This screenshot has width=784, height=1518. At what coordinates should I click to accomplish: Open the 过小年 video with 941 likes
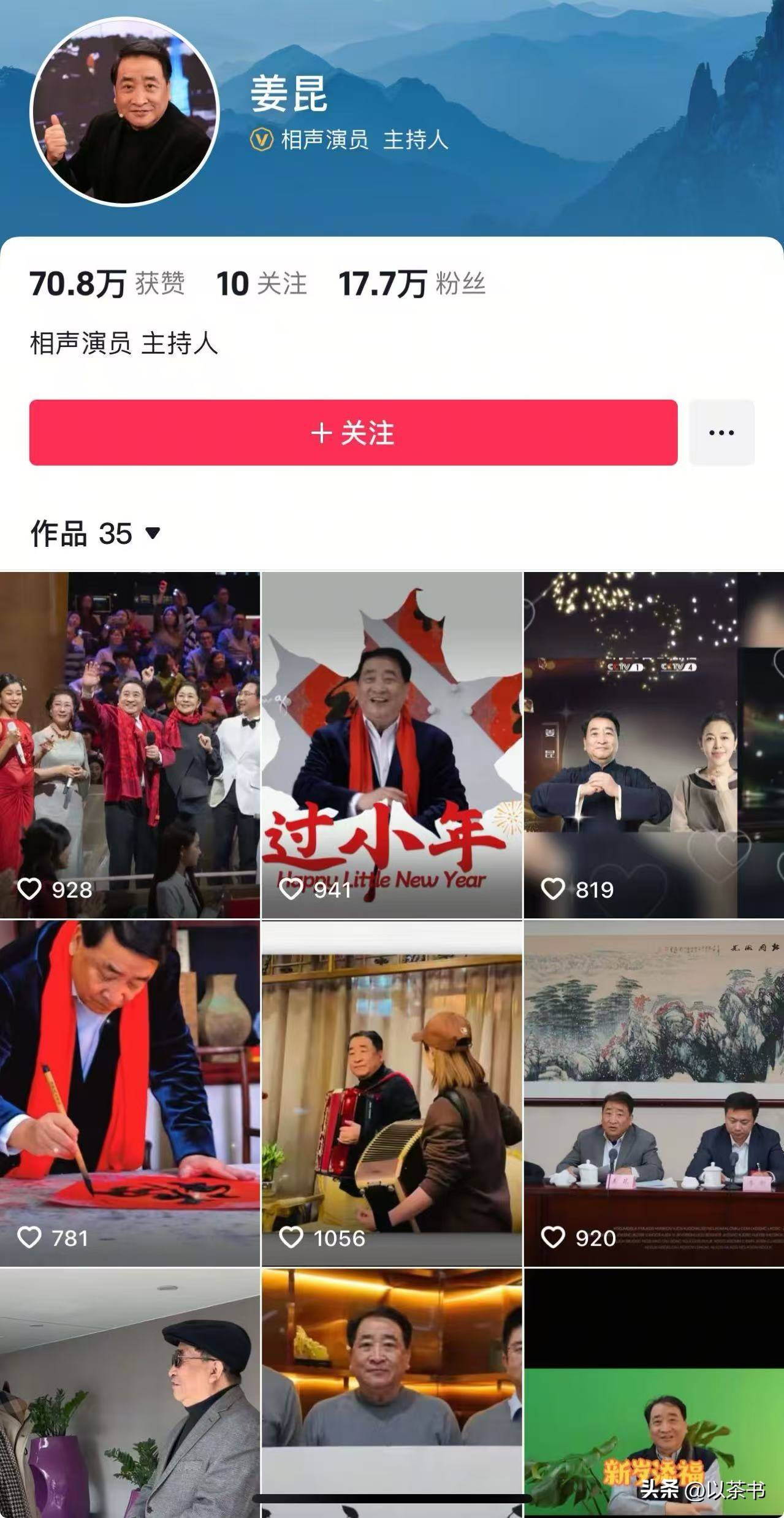coord(392,745)
